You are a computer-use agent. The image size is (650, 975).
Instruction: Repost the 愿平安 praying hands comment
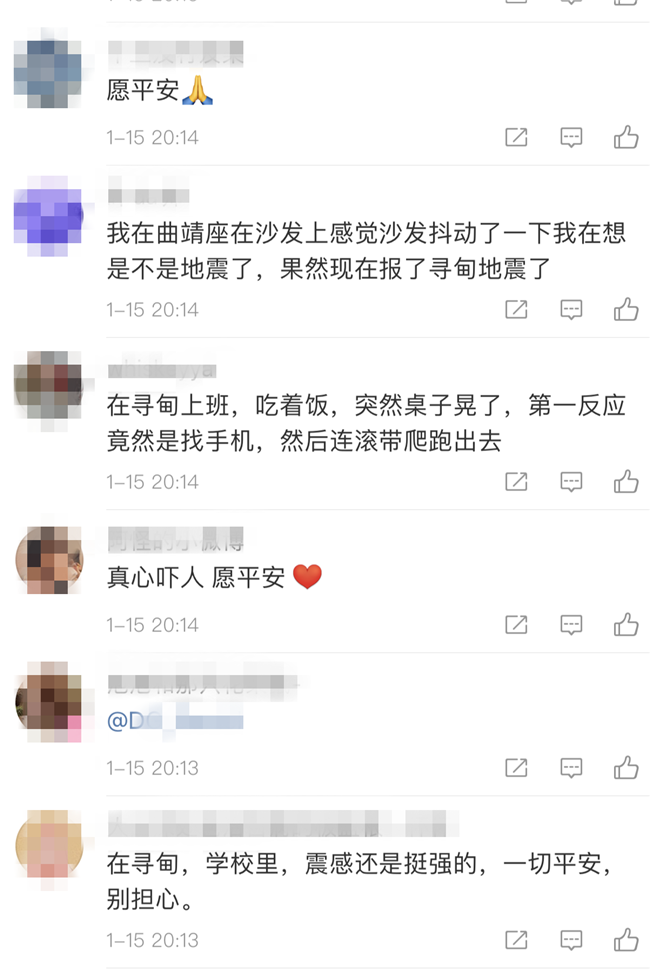516,138
